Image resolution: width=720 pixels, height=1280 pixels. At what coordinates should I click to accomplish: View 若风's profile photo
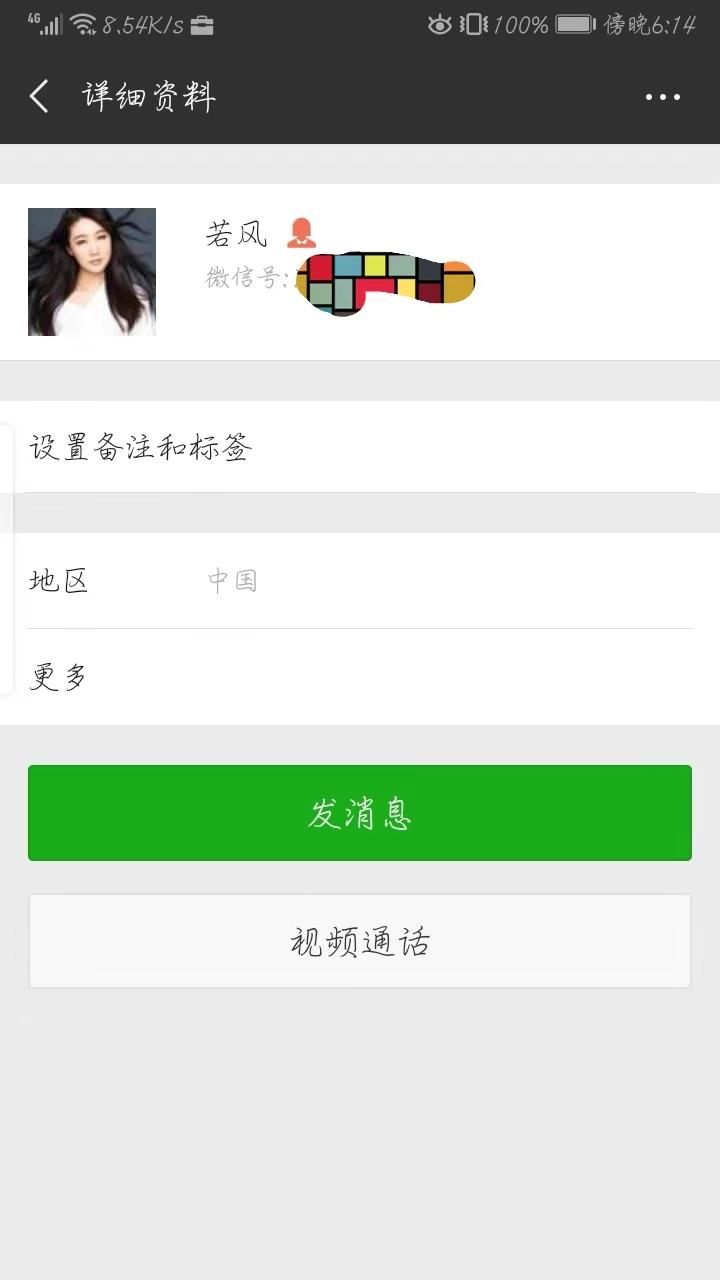(92, 272)
